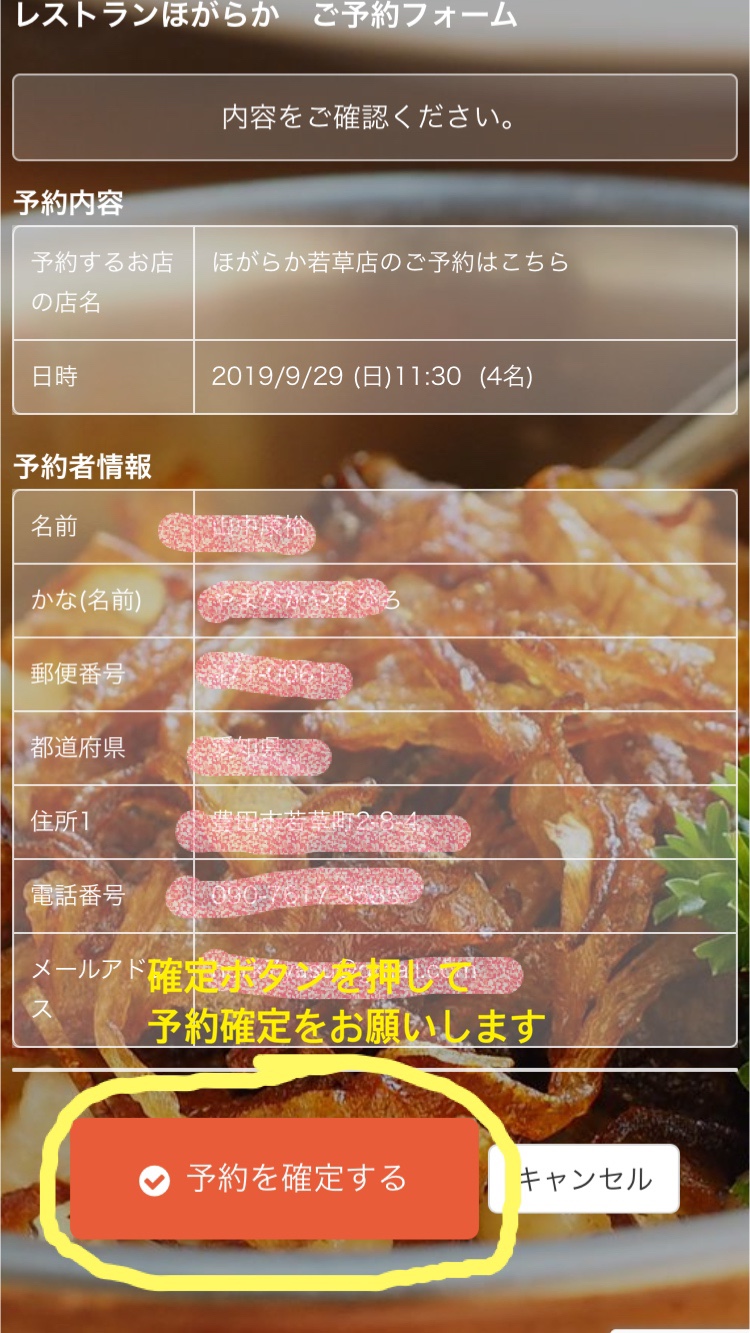750x1333 pixels.
Task: Cancel the booking with キャンセル
Action: pos(585,1179)
